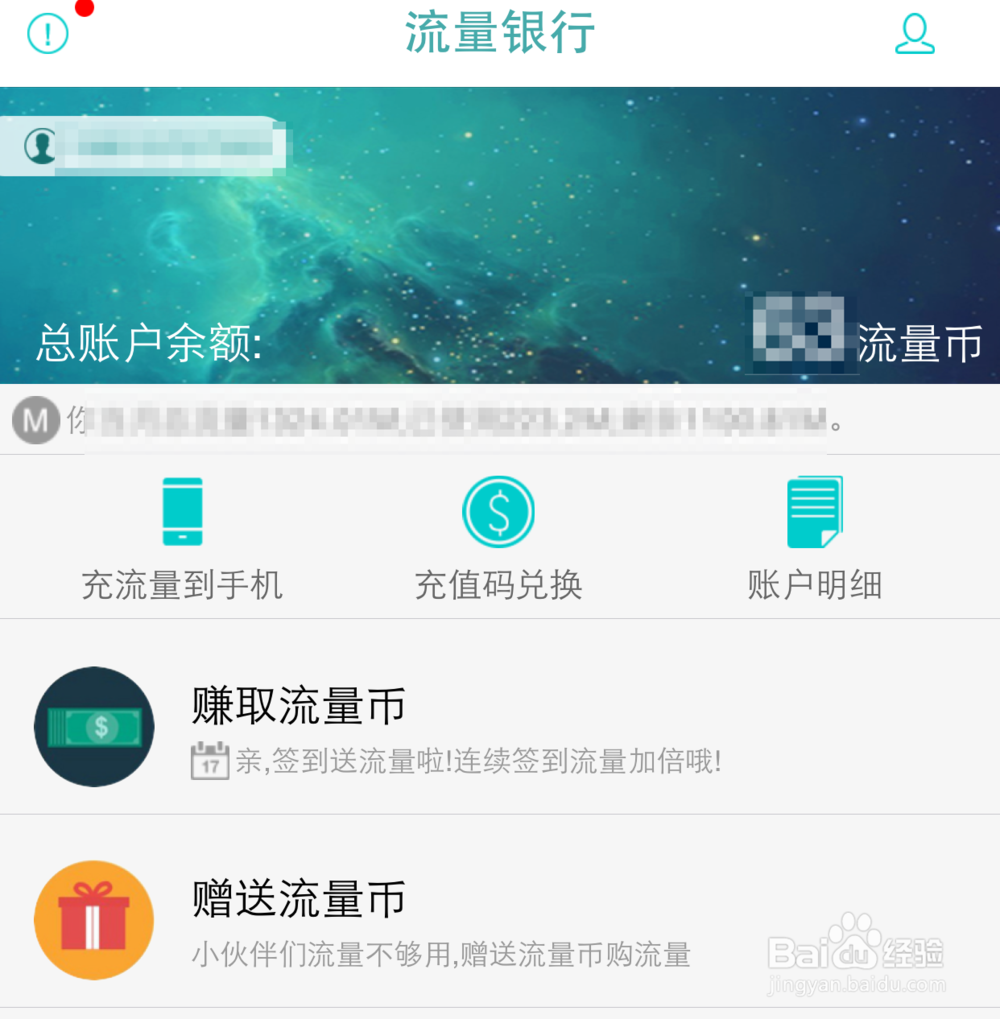Open the 赠送流量币 entry
This screenshot has width=1000, height=1019.
click(296, 899)
